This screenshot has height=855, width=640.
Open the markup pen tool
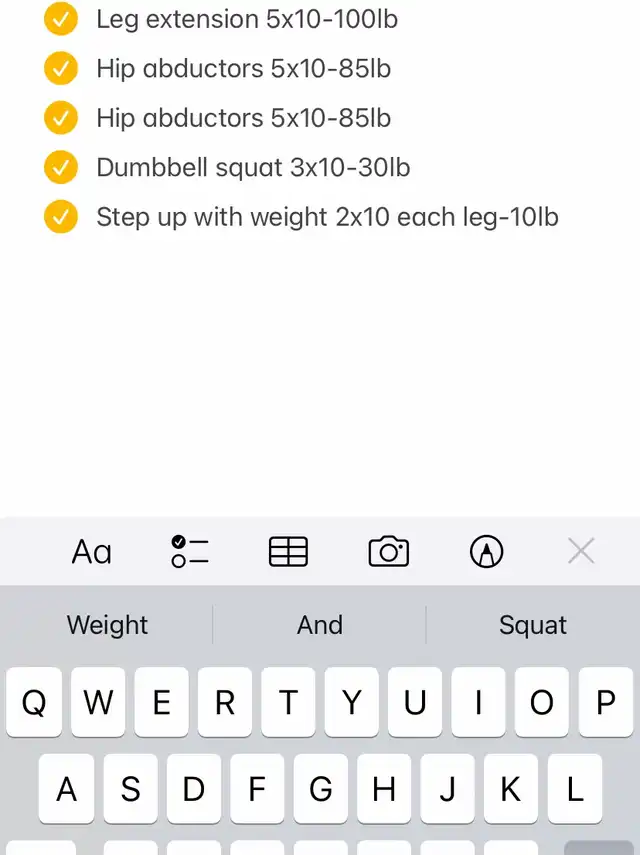click(x=486, y=551)
